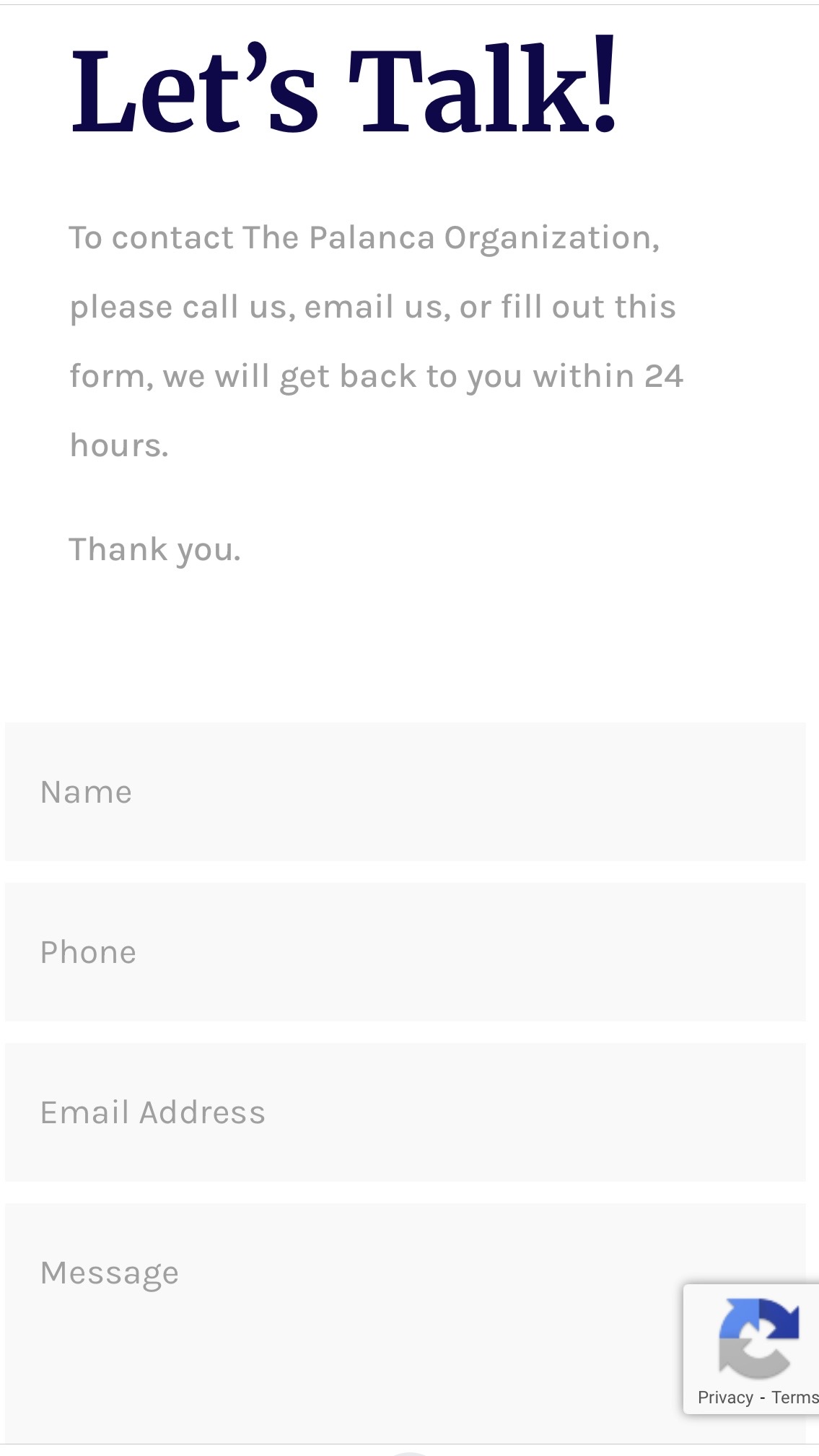Screen dimensions: 819x1456
Task: Focus the Phone number field
Action: pos(404,952)
